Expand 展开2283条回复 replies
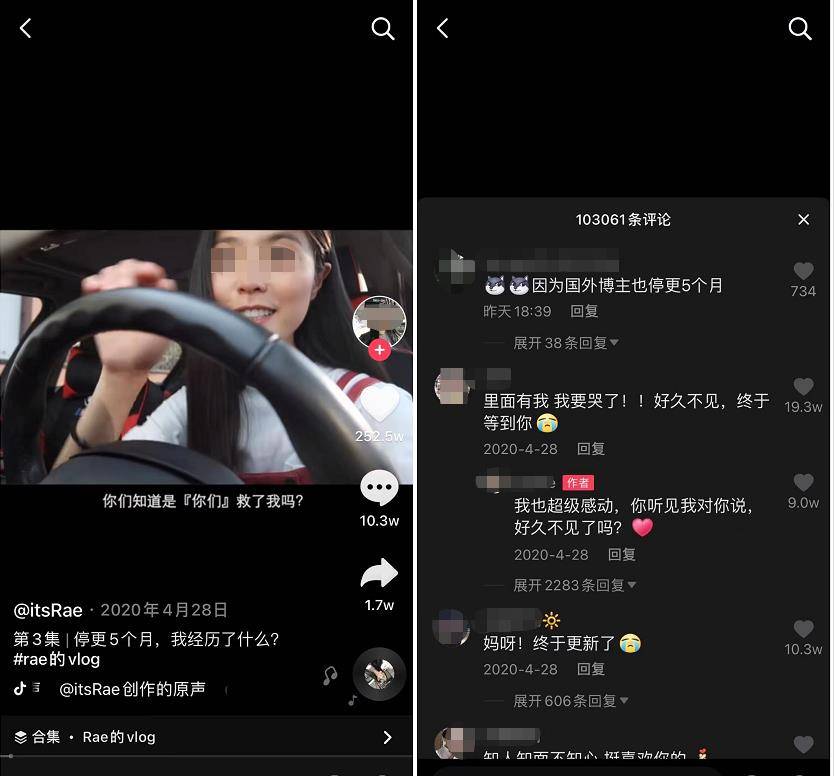 [575, 585]
